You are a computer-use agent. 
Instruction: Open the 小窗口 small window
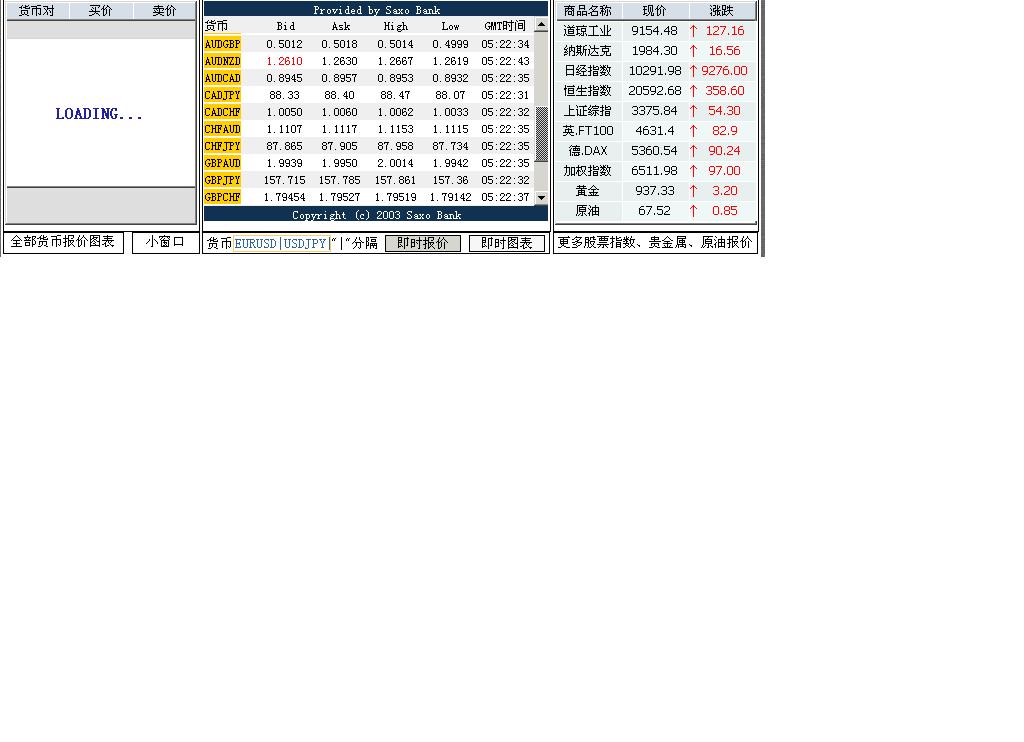click(165, 242)
